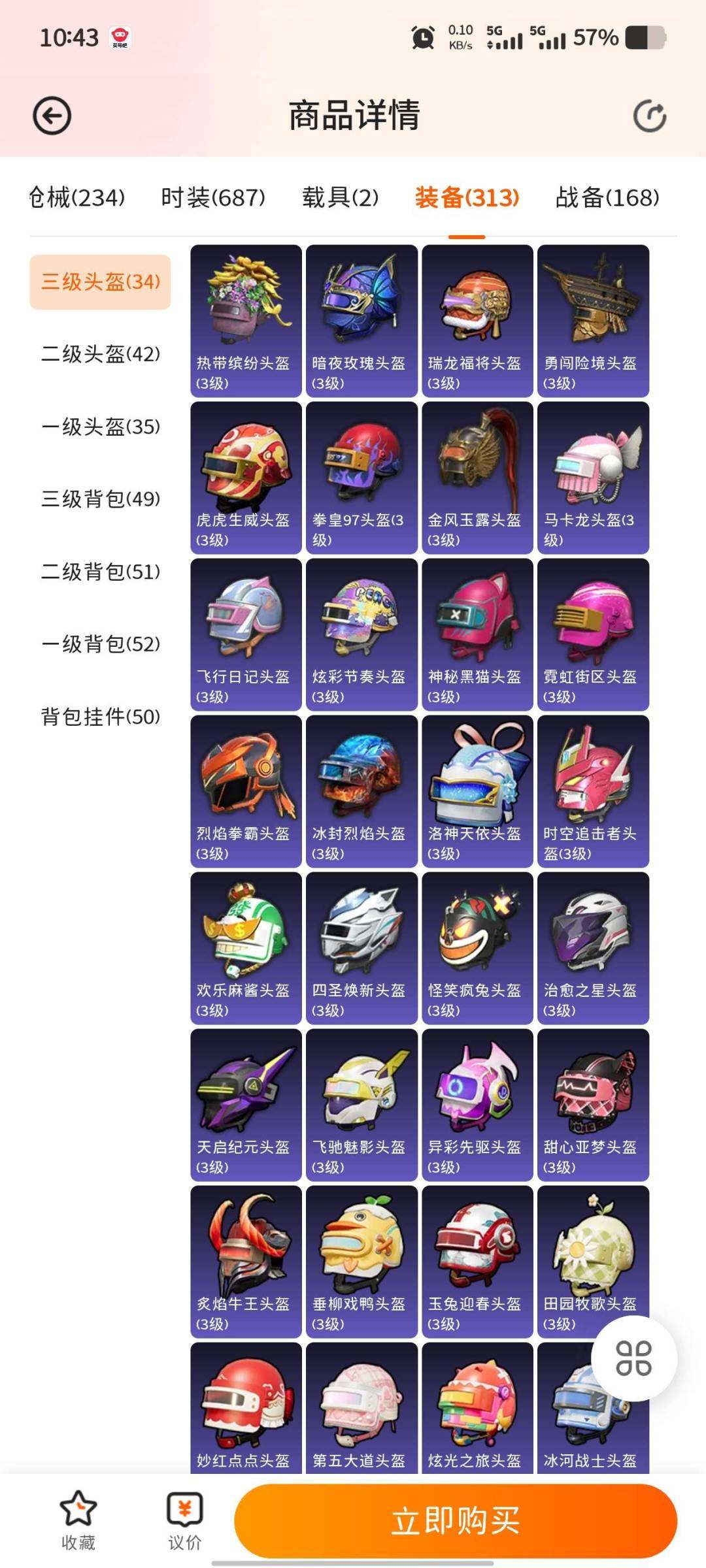The width and height of the screenshot is (706, 1568).
Task: Tap 议价 to negotiate the price
Action: pyautogui.click(x=185, y=1520)
